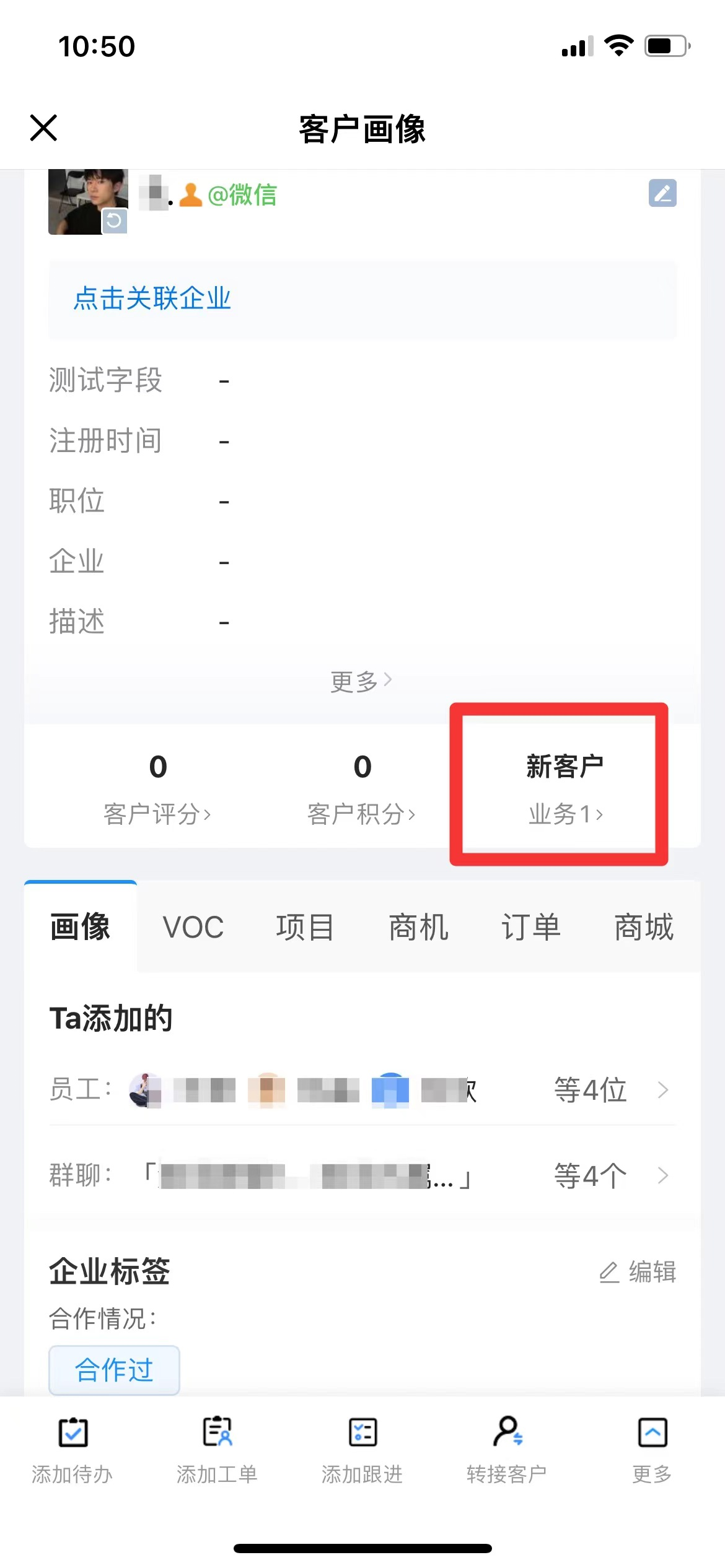Switch to the 商城 tab

[x=644, y=927]
